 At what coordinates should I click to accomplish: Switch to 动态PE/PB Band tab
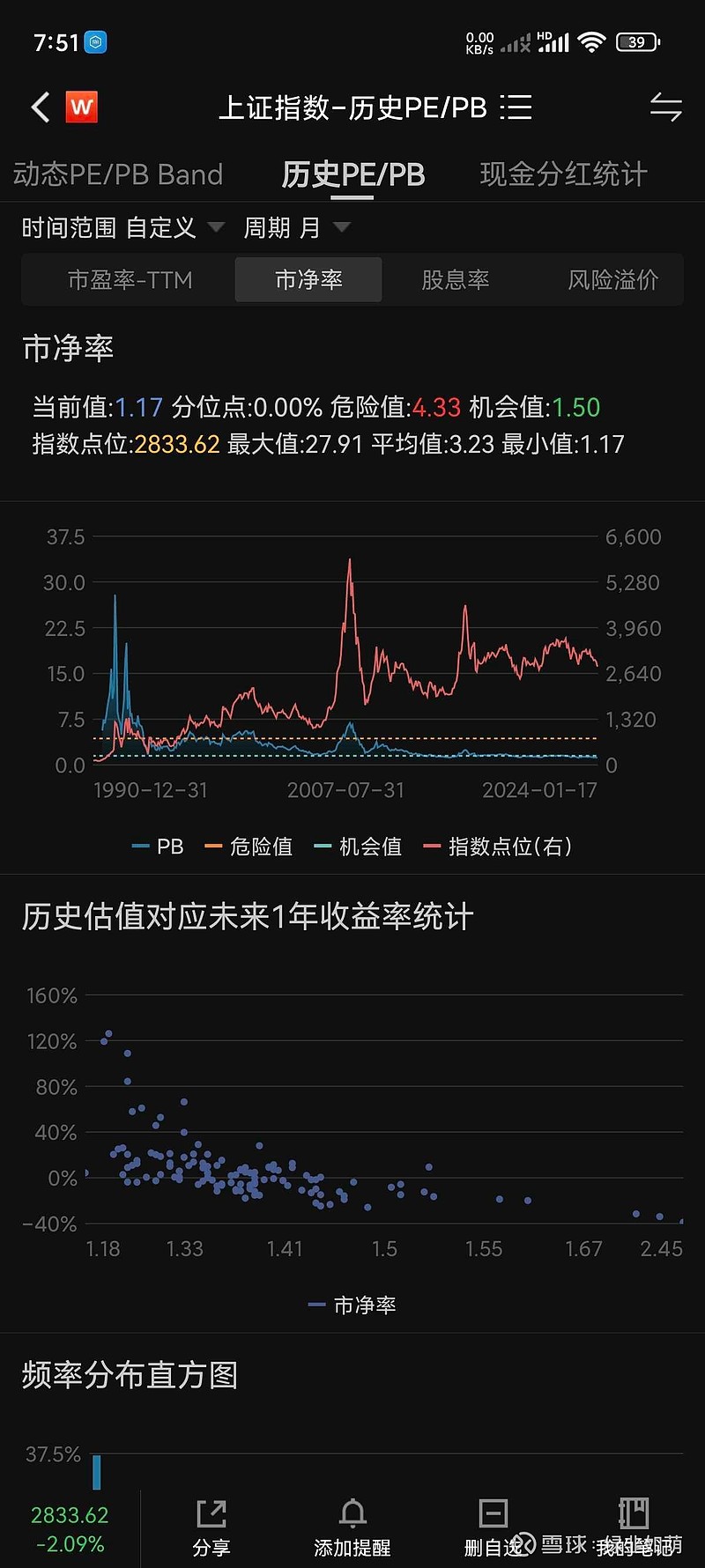pos(118,174)
